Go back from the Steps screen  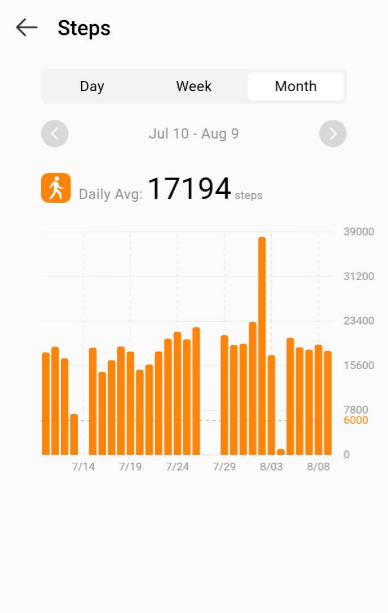pos(27,28)
